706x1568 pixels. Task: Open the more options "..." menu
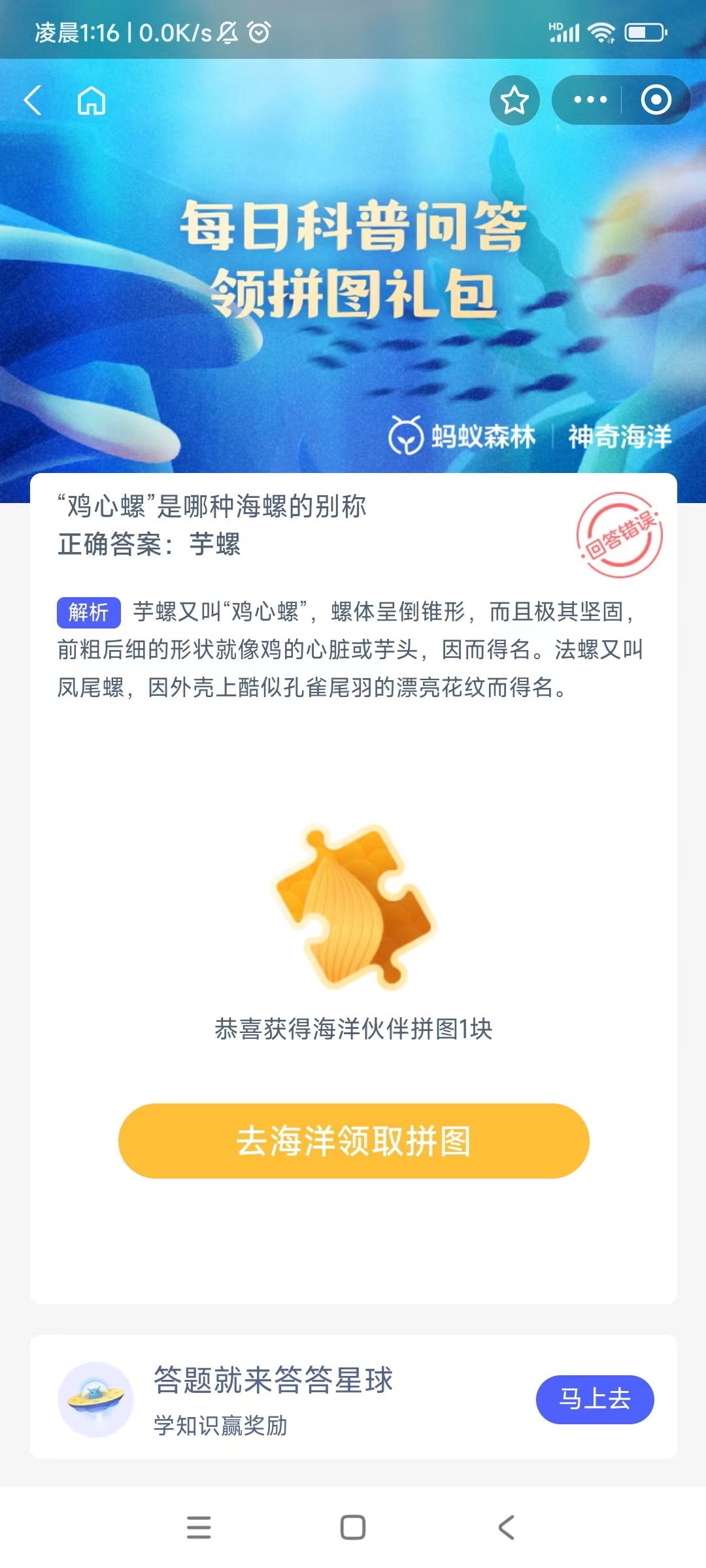[x=589, y=101]
